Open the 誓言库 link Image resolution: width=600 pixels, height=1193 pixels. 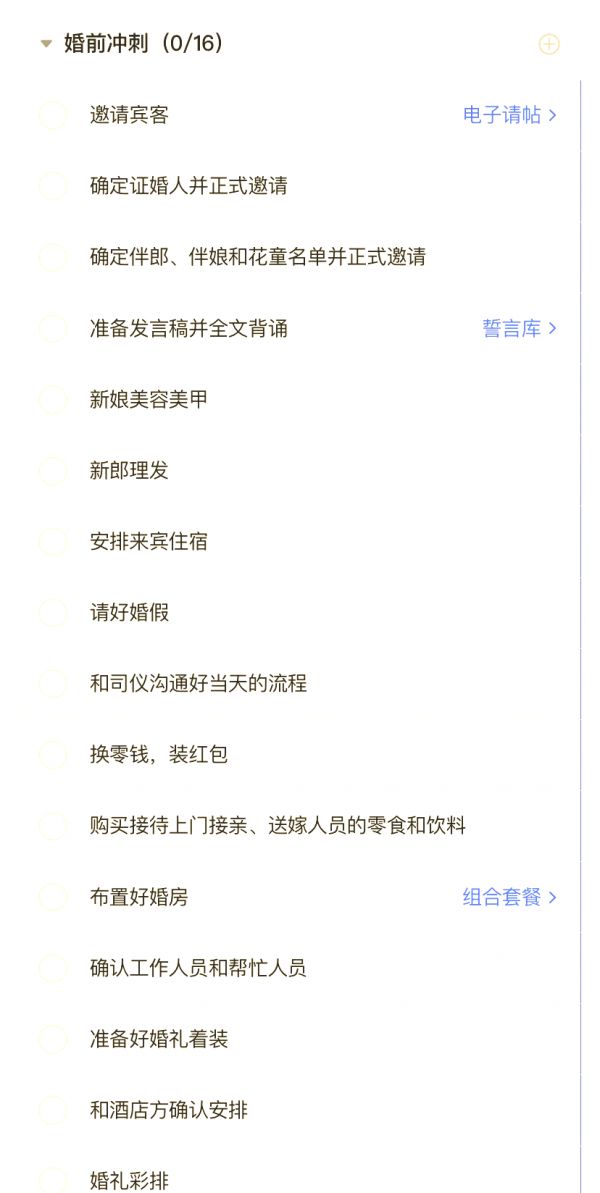[x=520, y=329]
